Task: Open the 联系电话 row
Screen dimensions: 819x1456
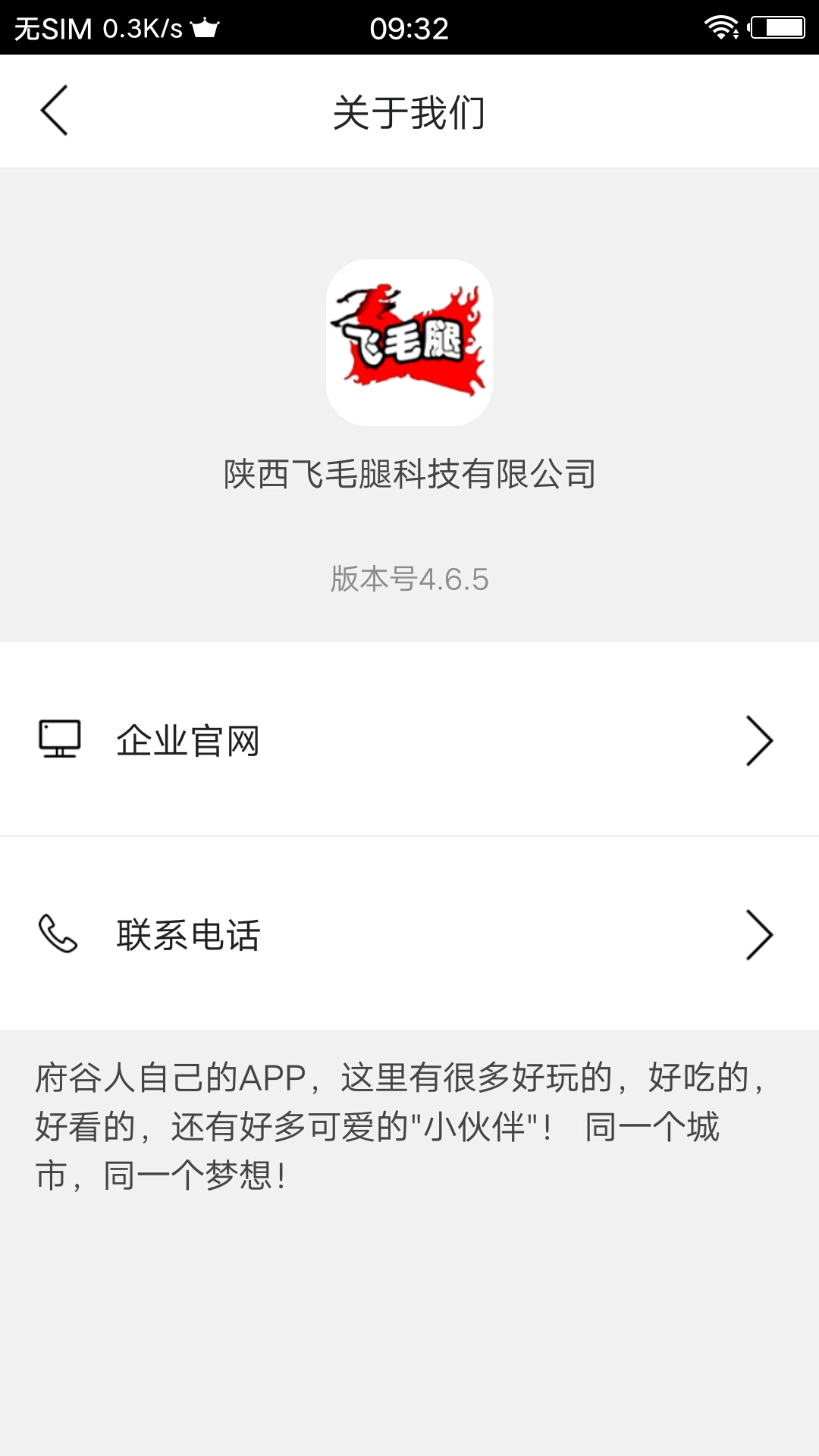Action: point(409,934)
